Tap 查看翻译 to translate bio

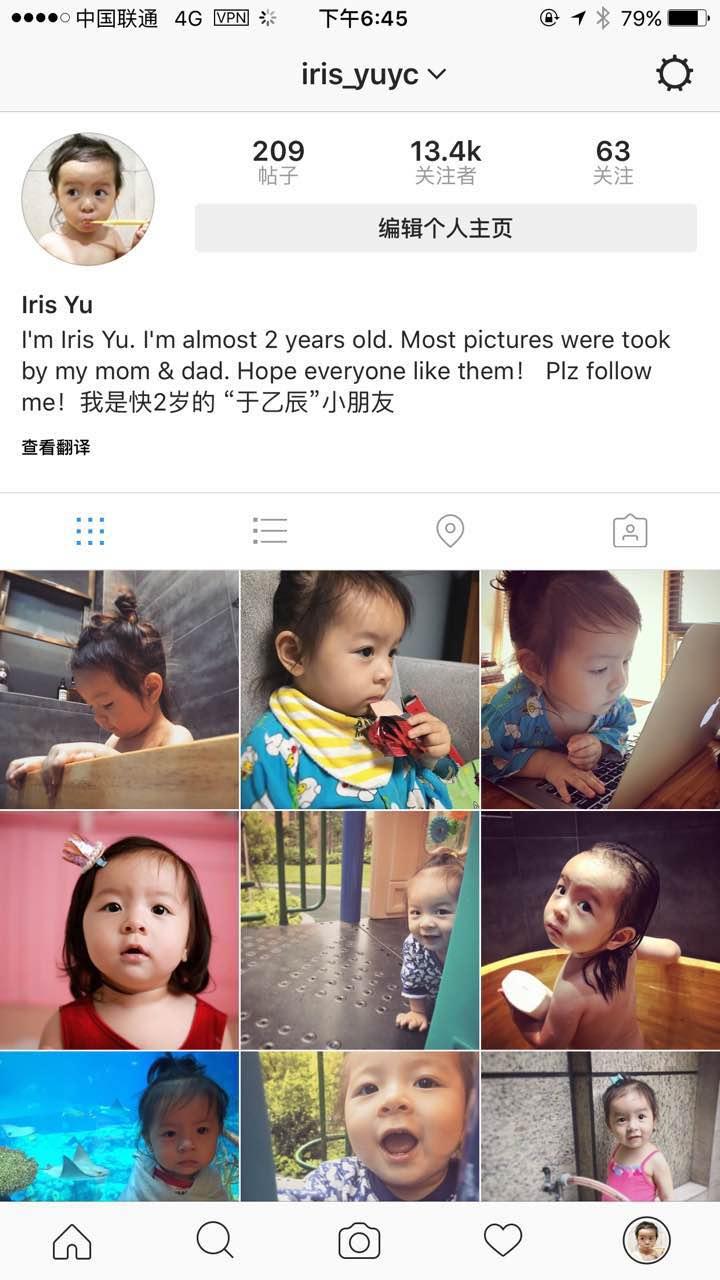[x=56, y=447]
